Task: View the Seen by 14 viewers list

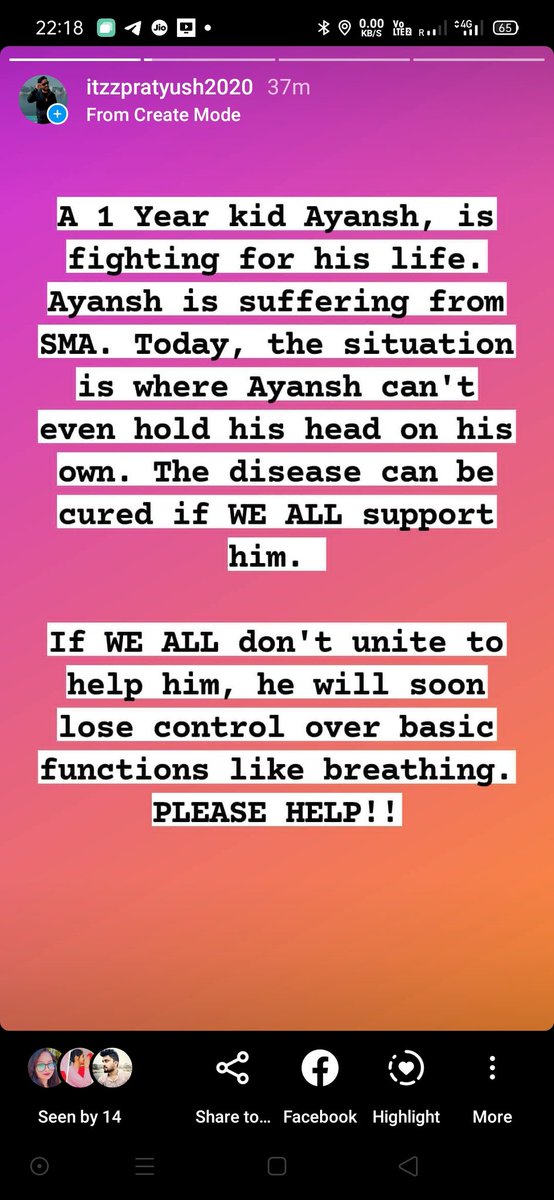Action: (x=79, y=1088)
